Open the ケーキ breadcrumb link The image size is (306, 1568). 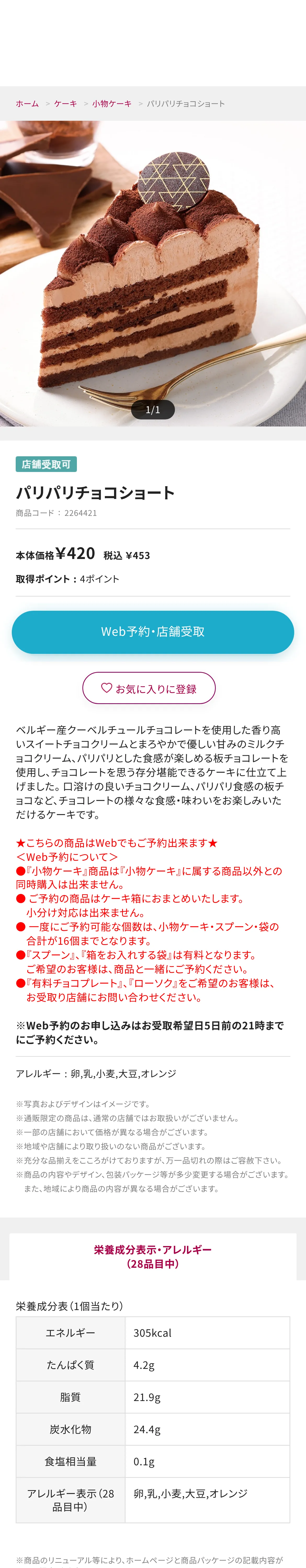pos(65,103)
